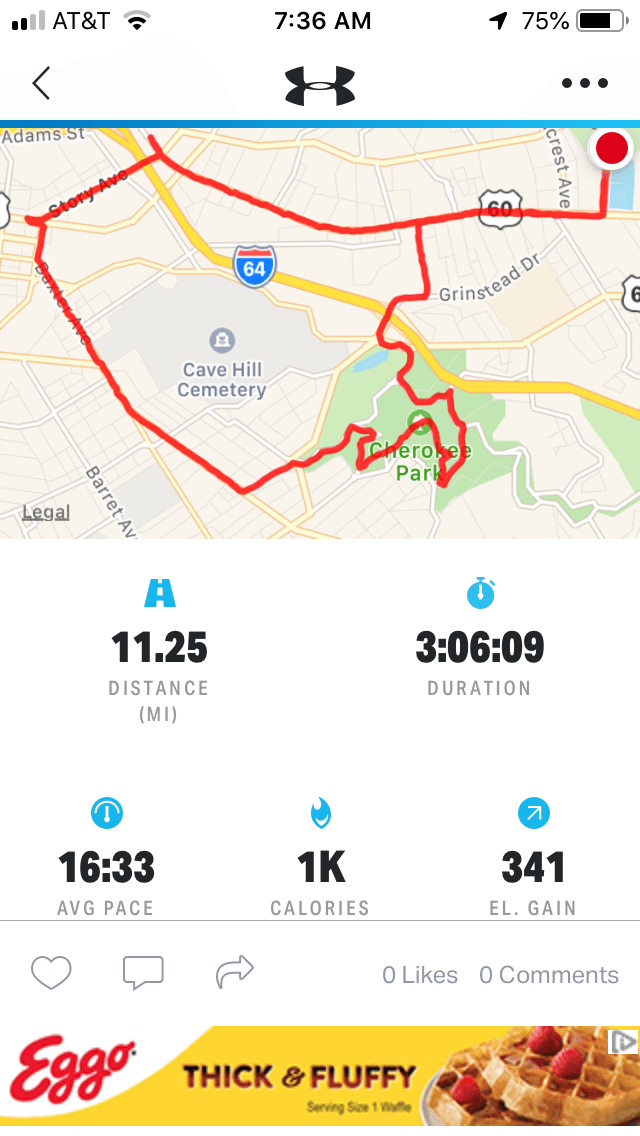
Task: Open the route map
Action: pyautogui.click(x=300, y=330)
